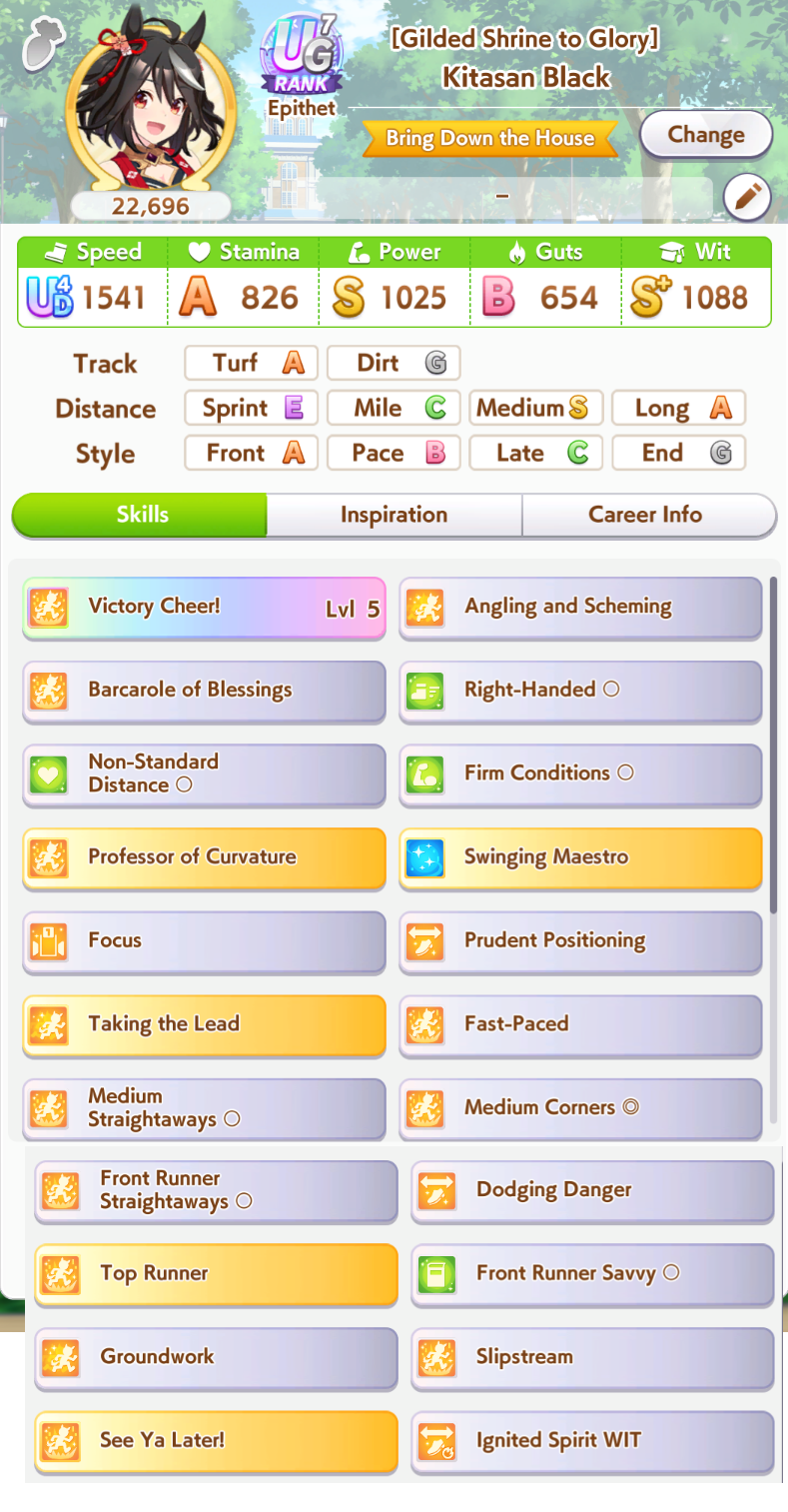The height and width of the screenshot is (1512, 788).
Task: Open Professor of Curvature skill
Action: coord(204,857)
